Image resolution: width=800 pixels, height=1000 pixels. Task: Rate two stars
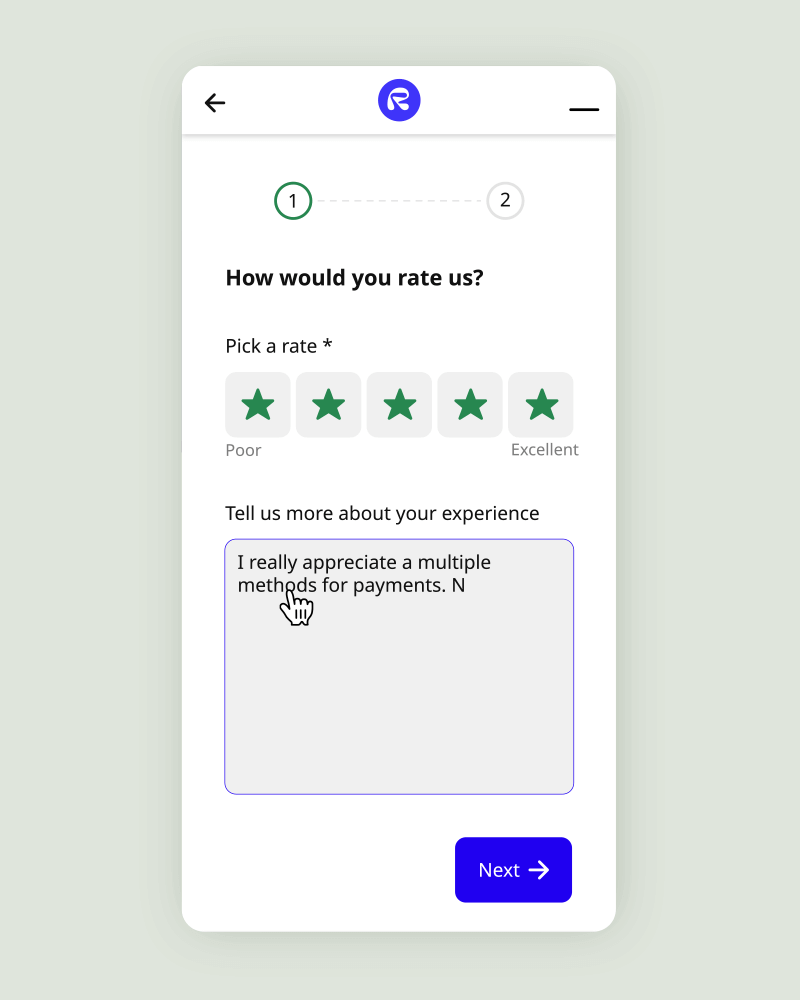tap(329, 405)
